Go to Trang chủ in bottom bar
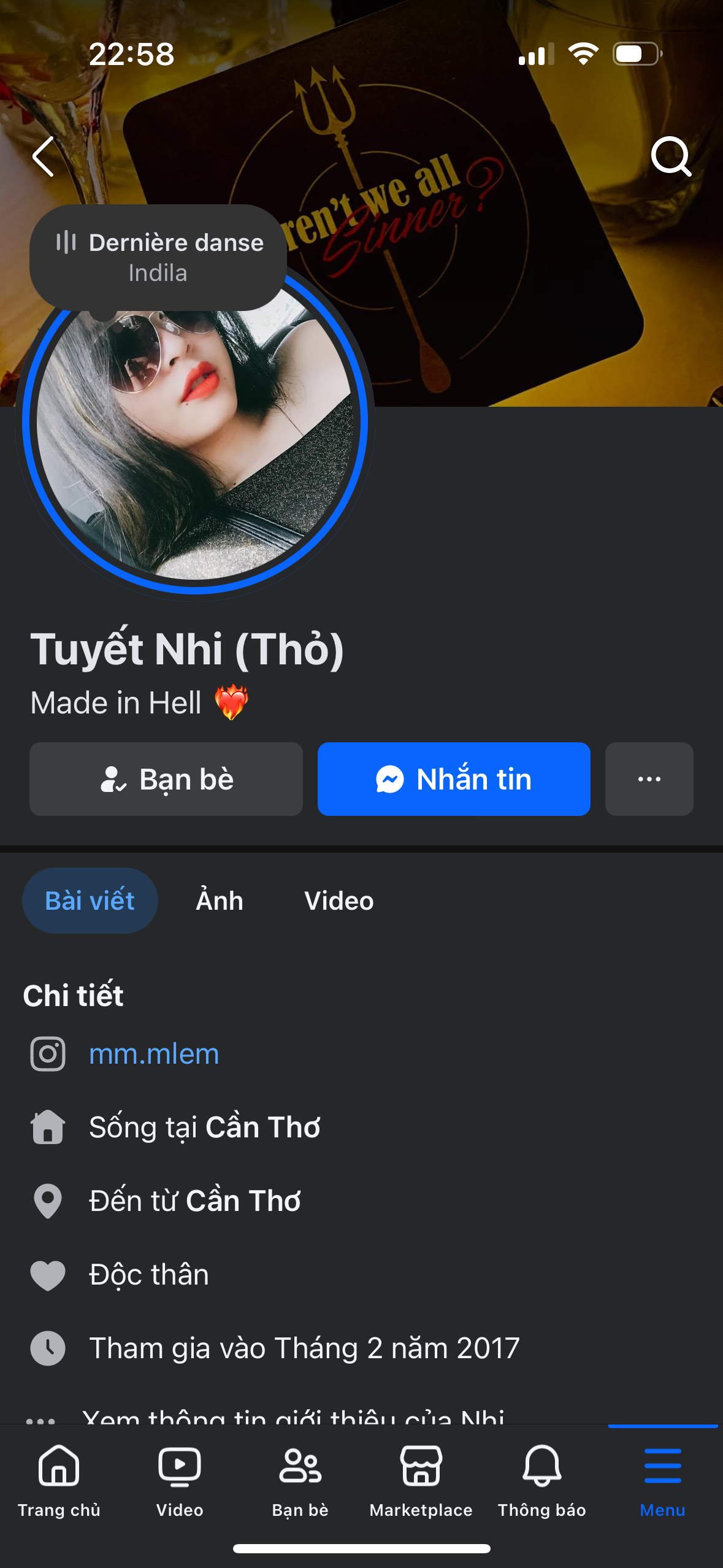Screen dimensions: 723x1568 point(59,1480)
